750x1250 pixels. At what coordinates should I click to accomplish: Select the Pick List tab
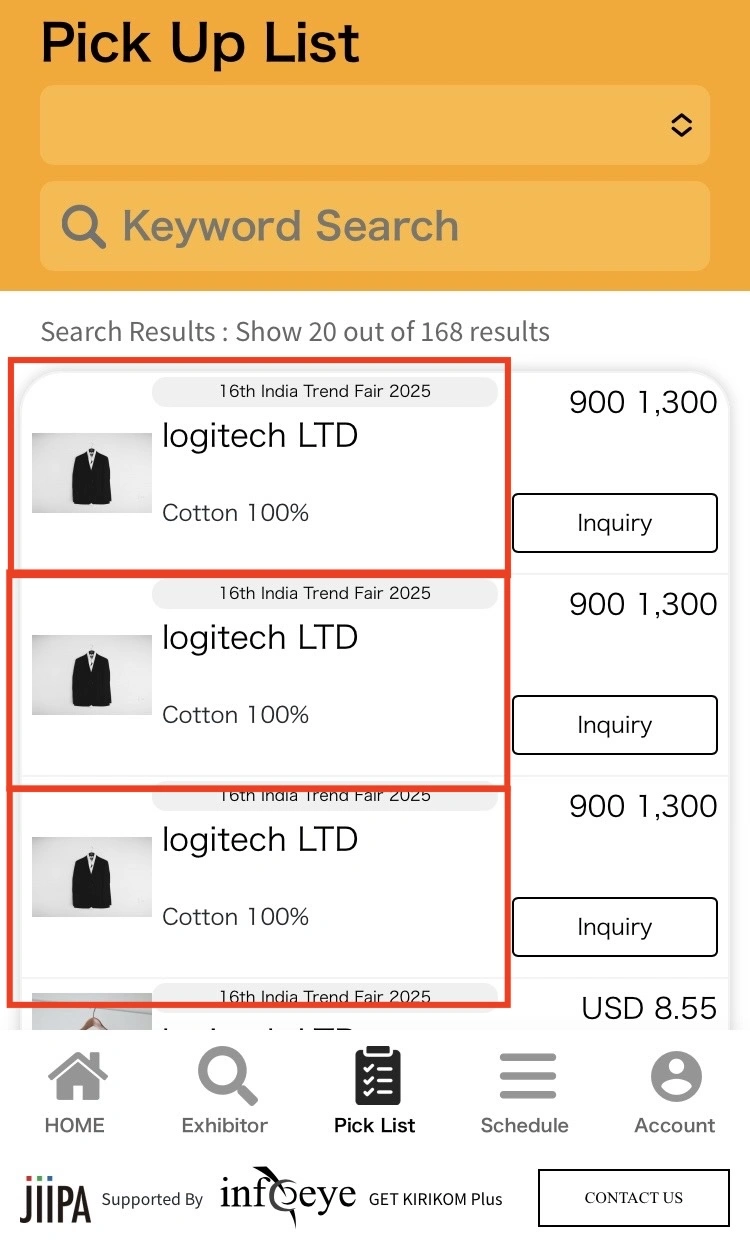coord(375,1093)
